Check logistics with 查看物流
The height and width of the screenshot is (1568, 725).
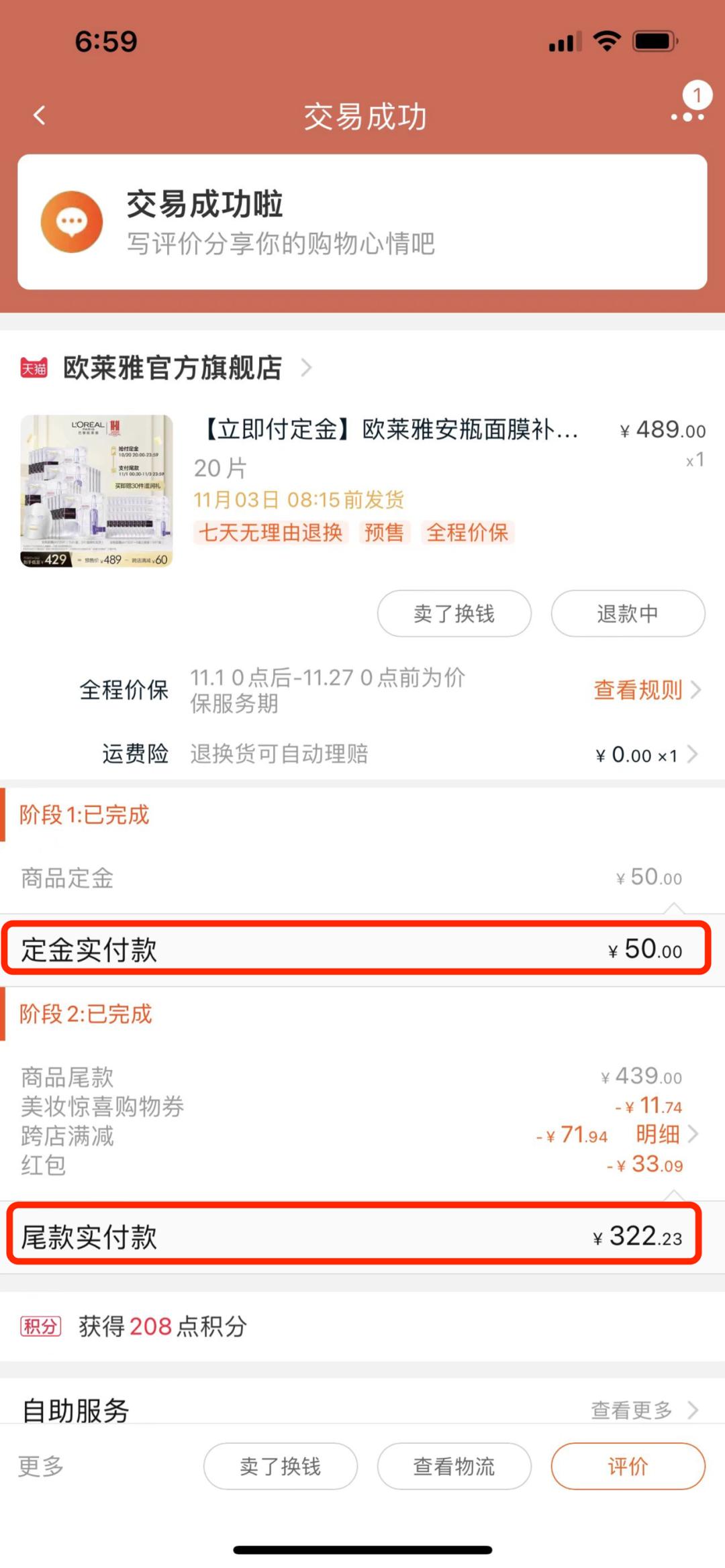pos(454,1466)
